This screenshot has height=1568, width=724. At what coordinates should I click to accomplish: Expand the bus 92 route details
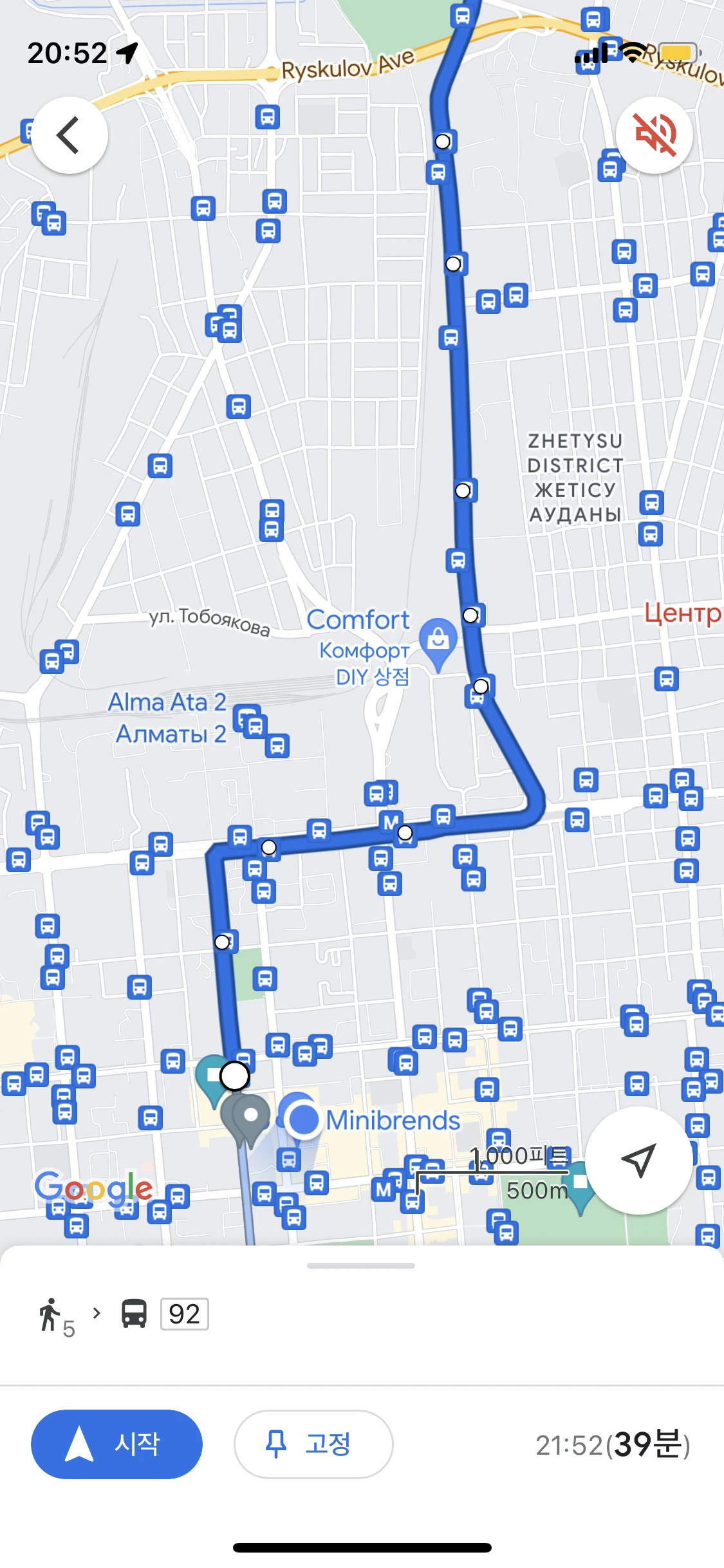(184, 1314)
